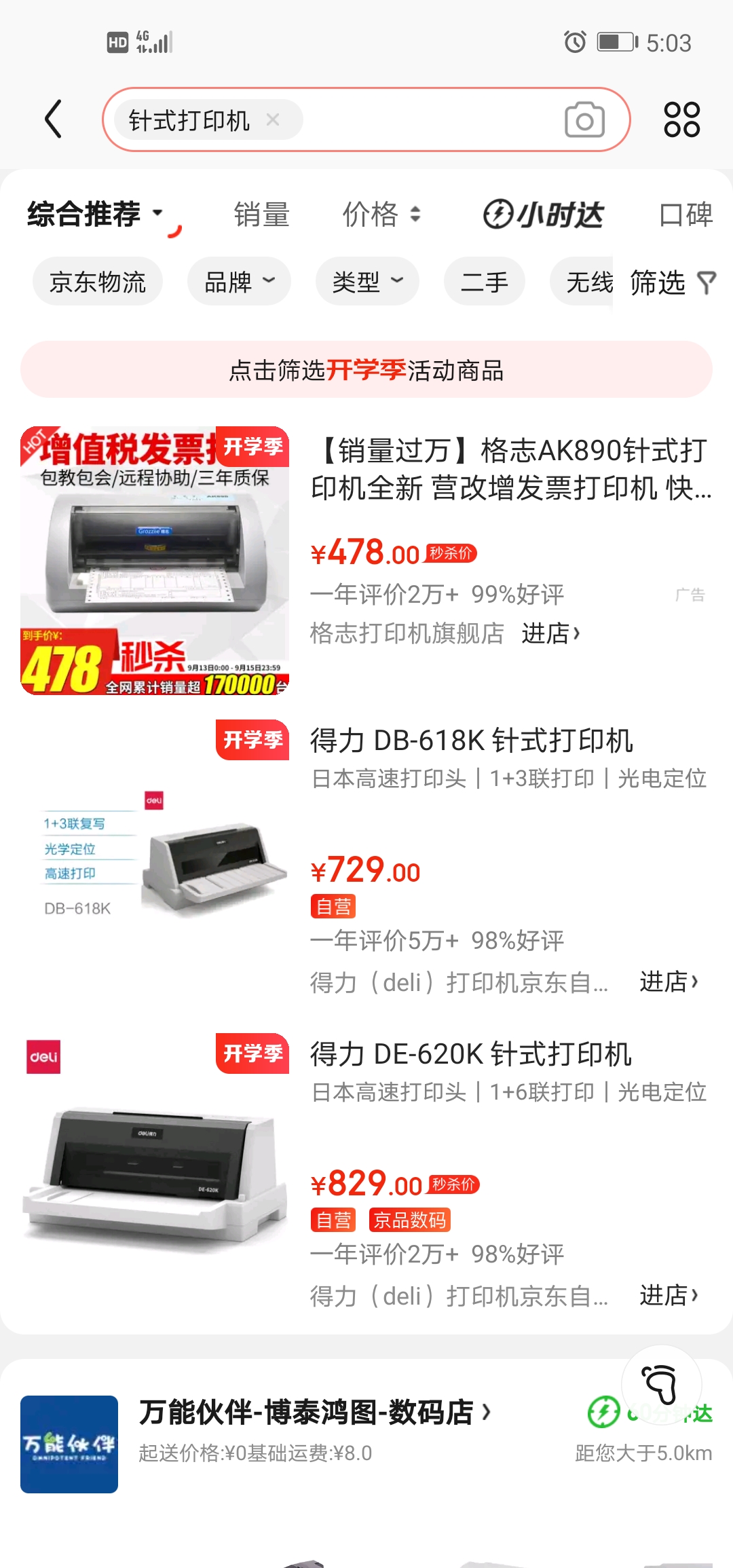The width and height of the screenshot is (733, 1568).
Task: Enter the 格志打印机旗舰店 store
Action: coord(551,633)
